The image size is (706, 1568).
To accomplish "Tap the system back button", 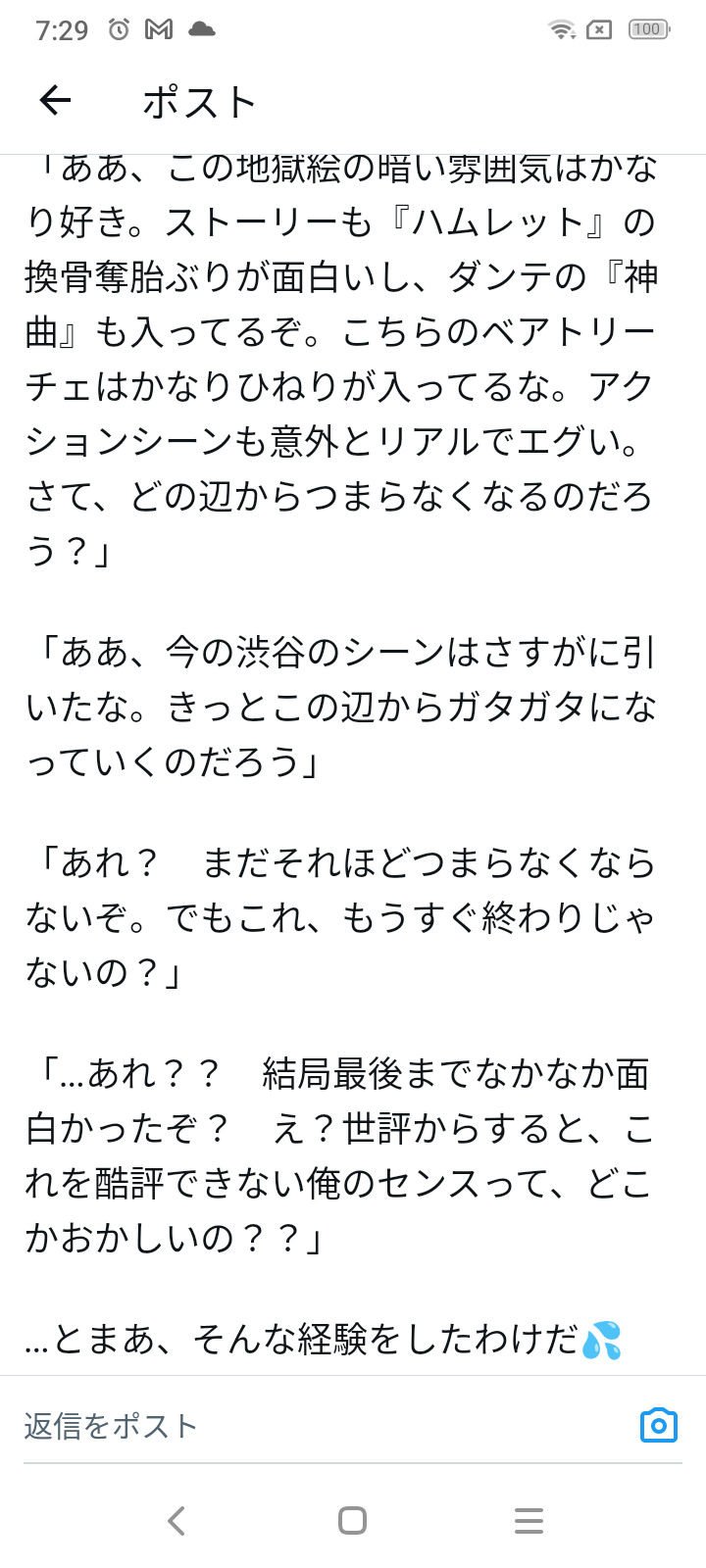I will (176, 1521).
